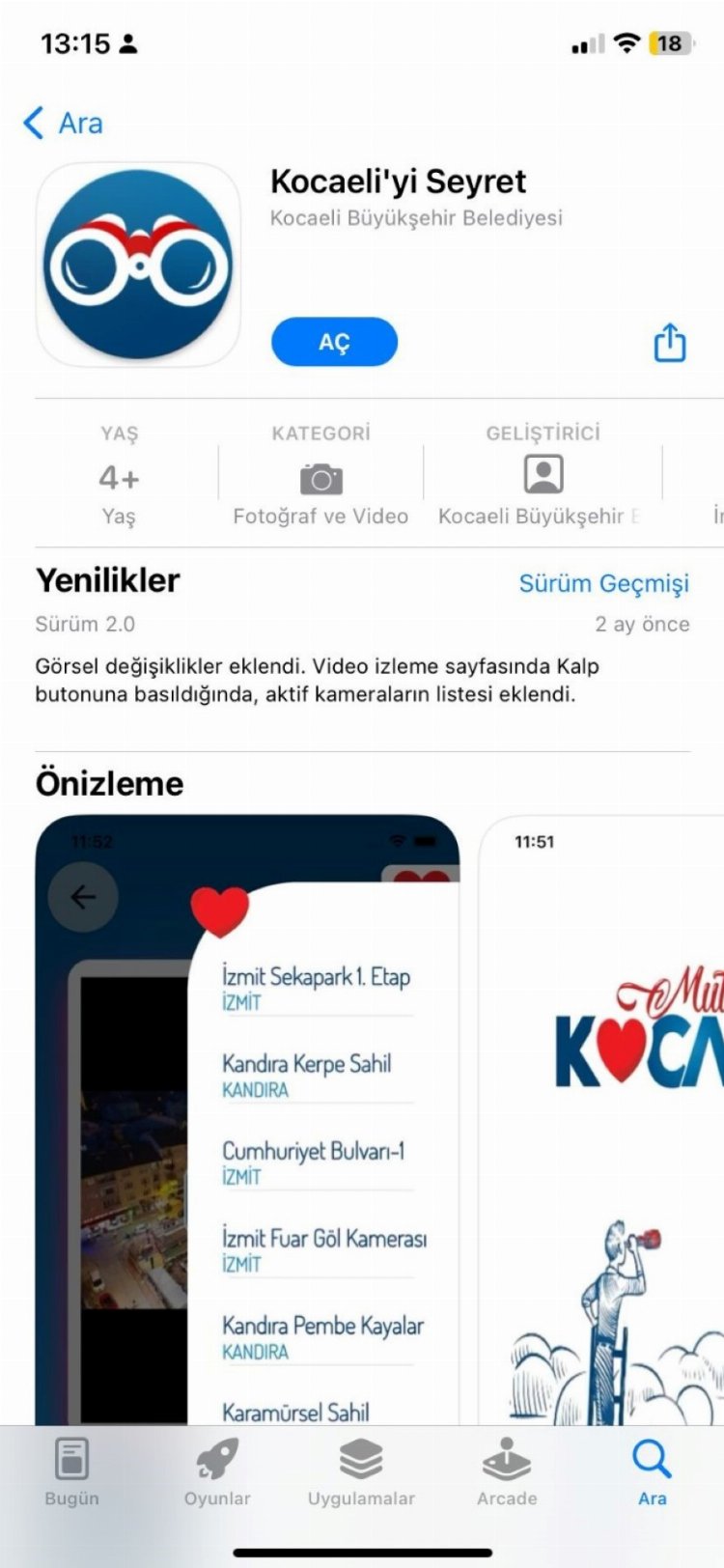Viewport: 724px width, 1568px height.
Task: Switch to the Bugün tab
Action: [72, 1471]
